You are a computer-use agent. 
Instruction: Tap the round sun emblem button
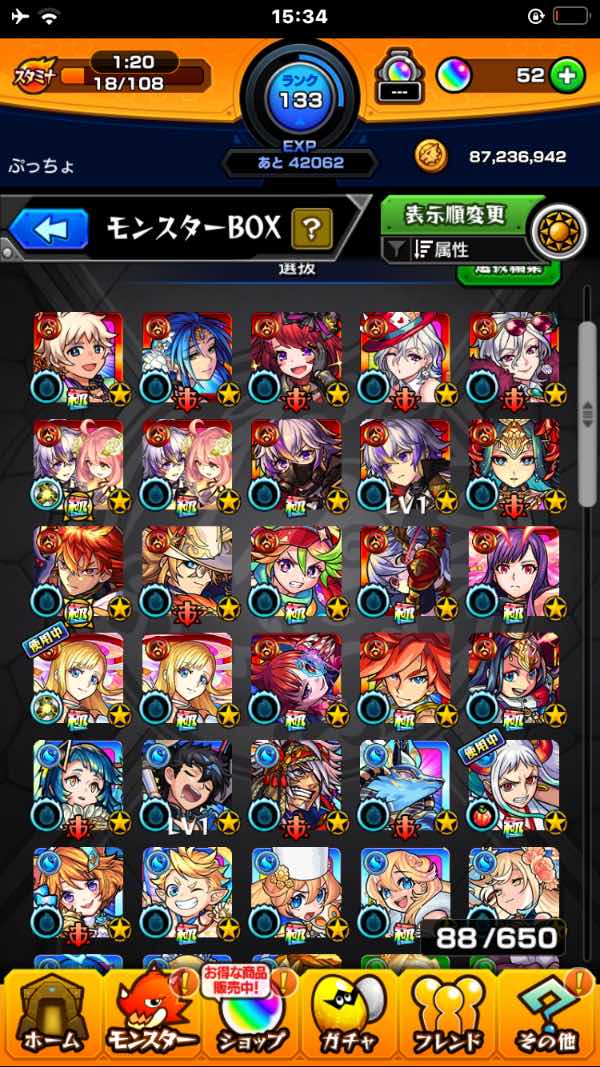pos(558,231)
